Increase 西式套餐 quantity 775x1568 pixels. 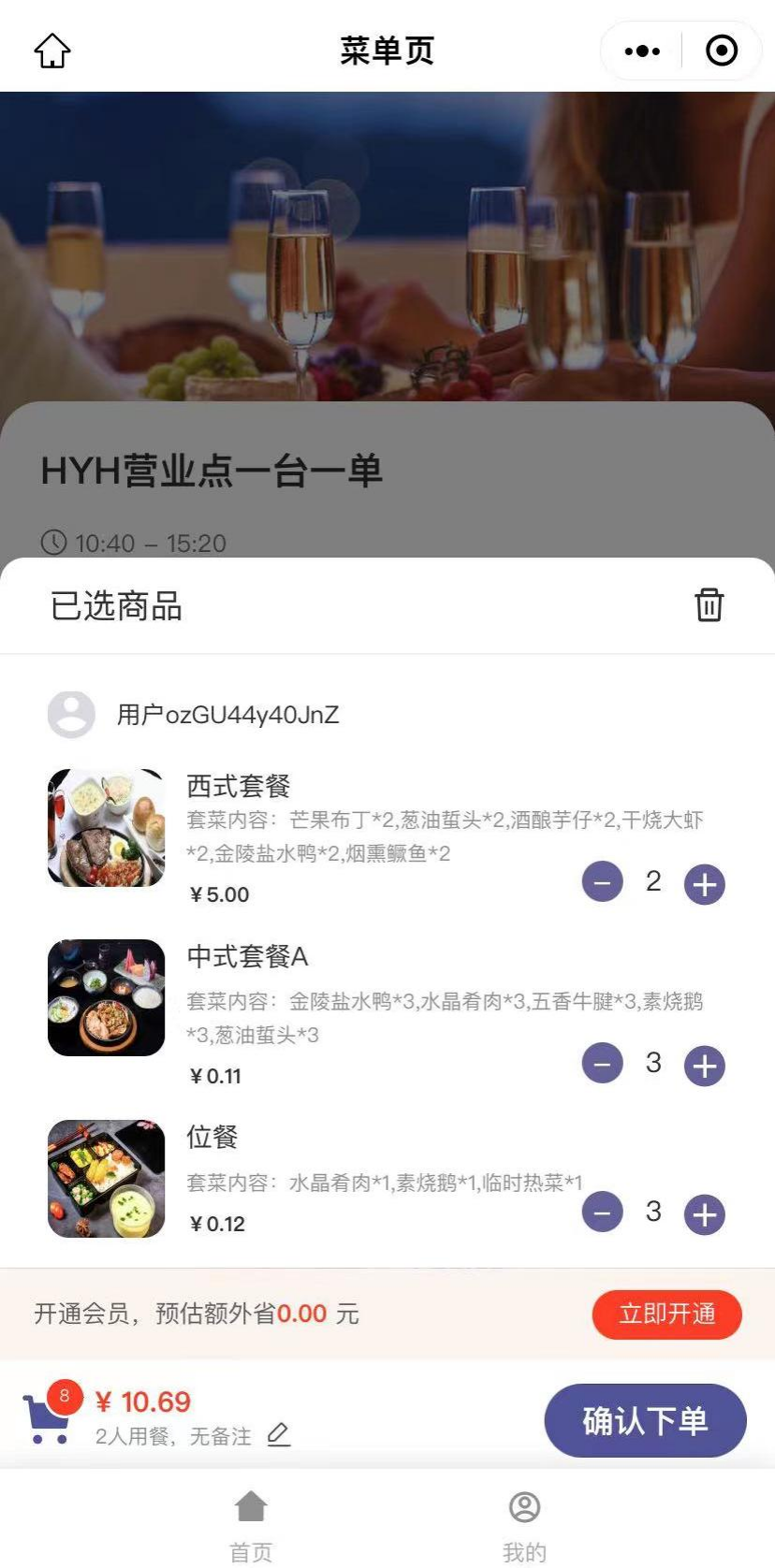(x=705, y=884)
